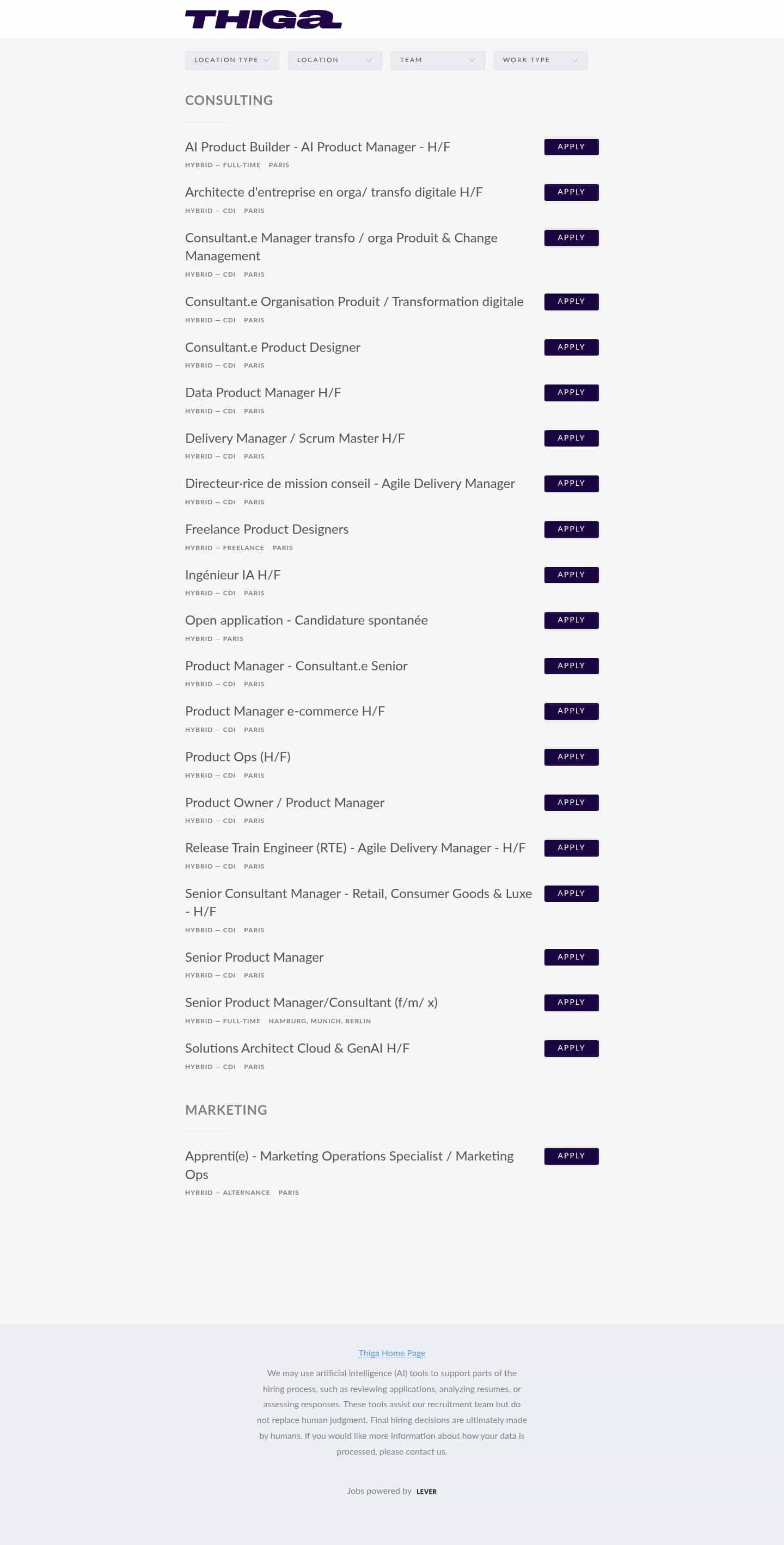
Task: Open the Thiga Home Page link
Action: point(391,1352)
